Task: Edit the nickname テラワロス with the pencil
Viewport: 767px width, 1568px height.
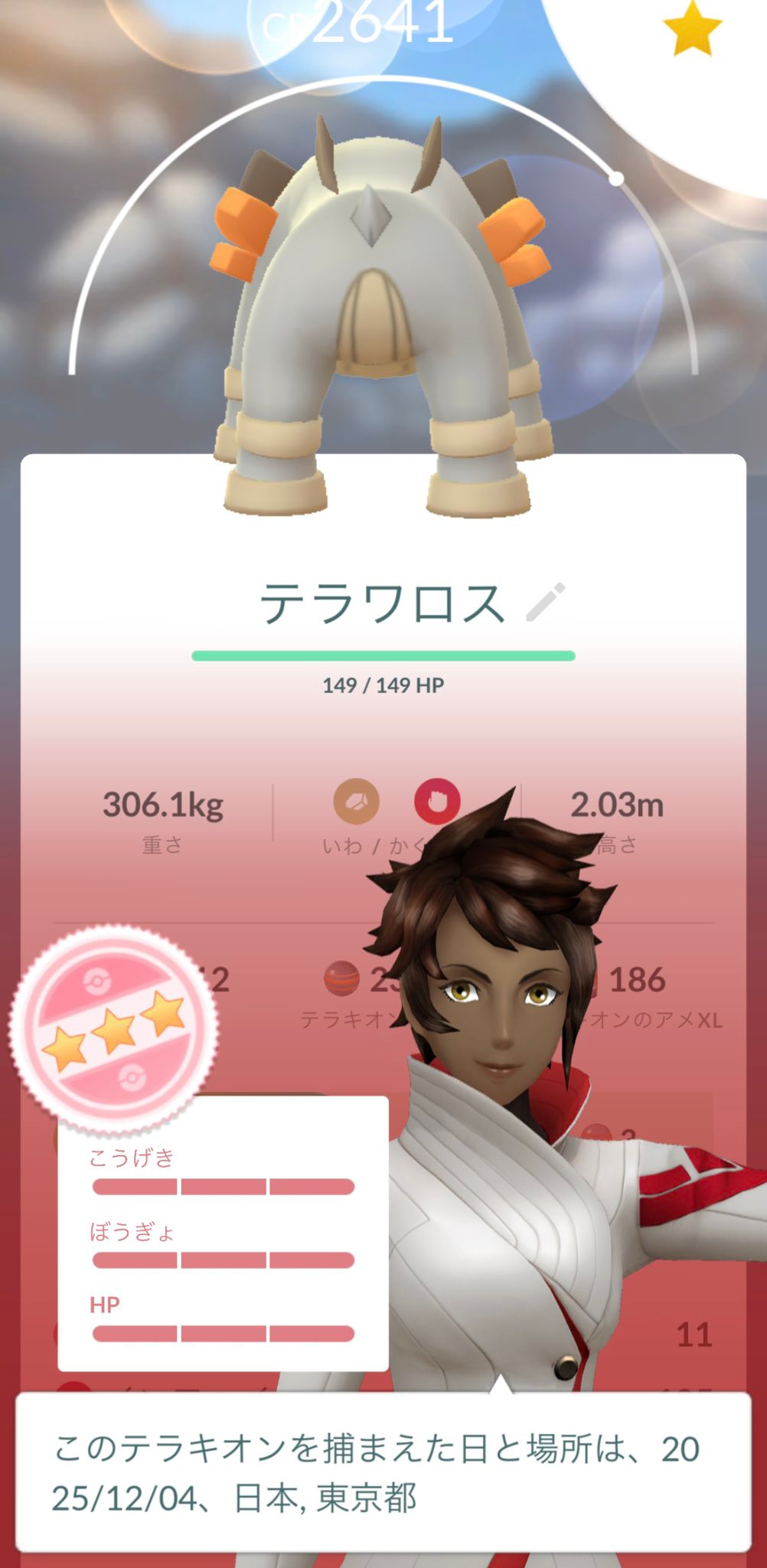Action: 547,603
